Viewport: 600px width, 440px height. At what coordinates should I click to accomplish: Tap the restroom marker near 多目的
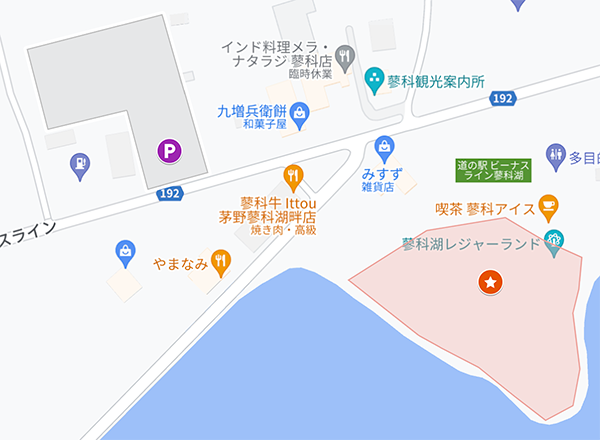556,156
